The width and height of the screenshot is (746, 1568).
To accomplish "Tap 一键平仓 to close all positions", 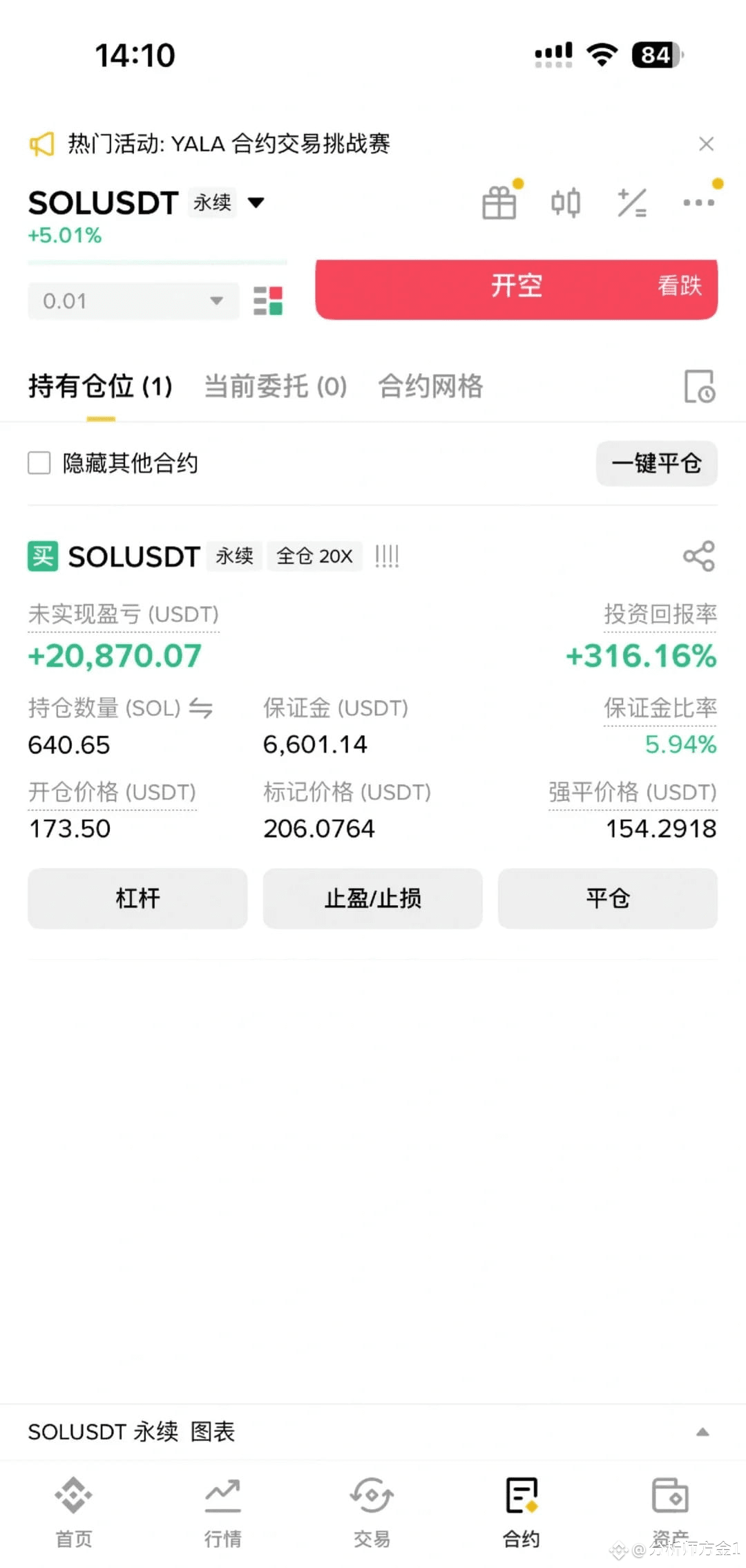I will click(657, 463).
